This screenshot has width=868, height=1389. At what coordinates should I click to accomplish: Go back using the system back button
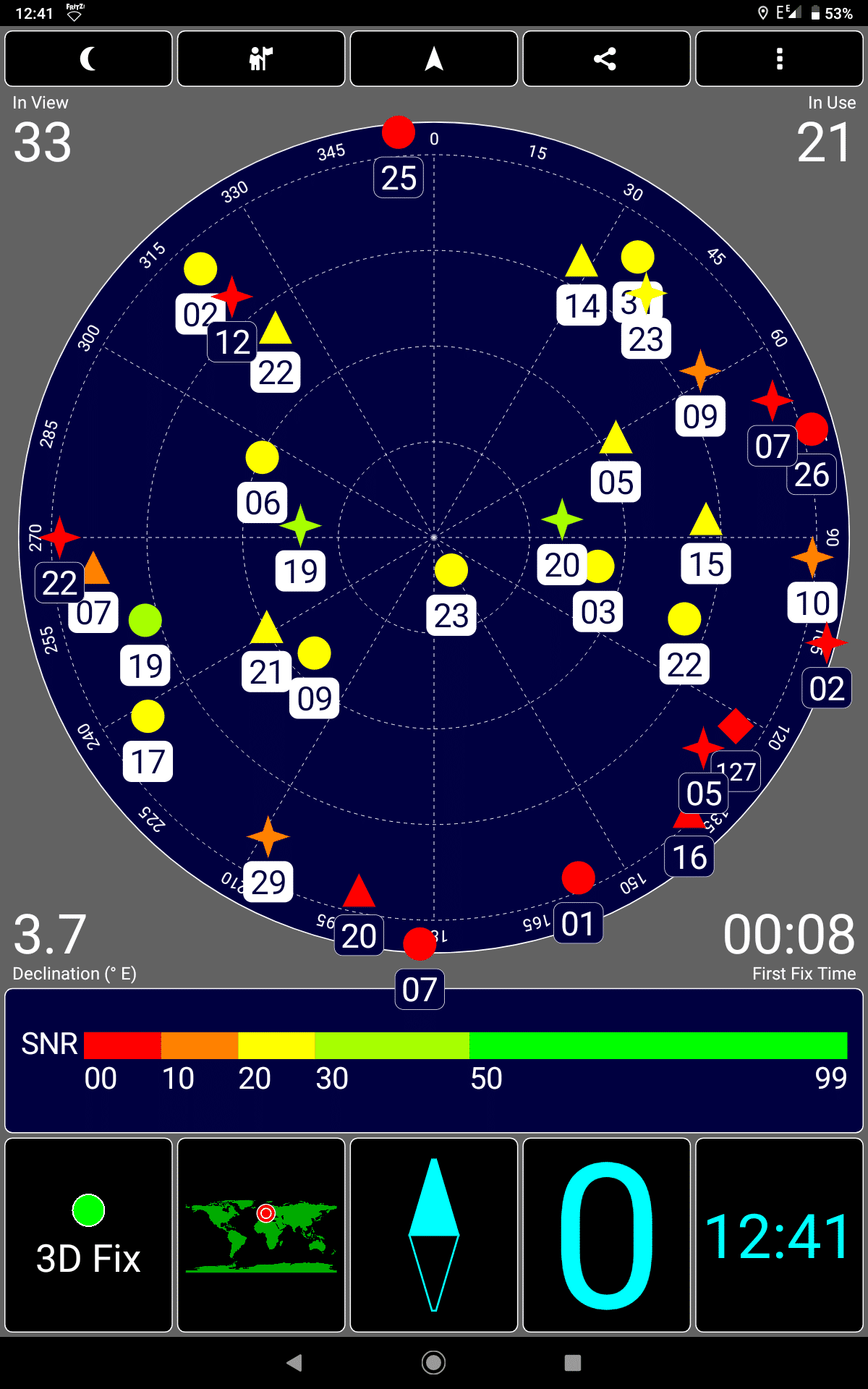(x=294, y=1363)
